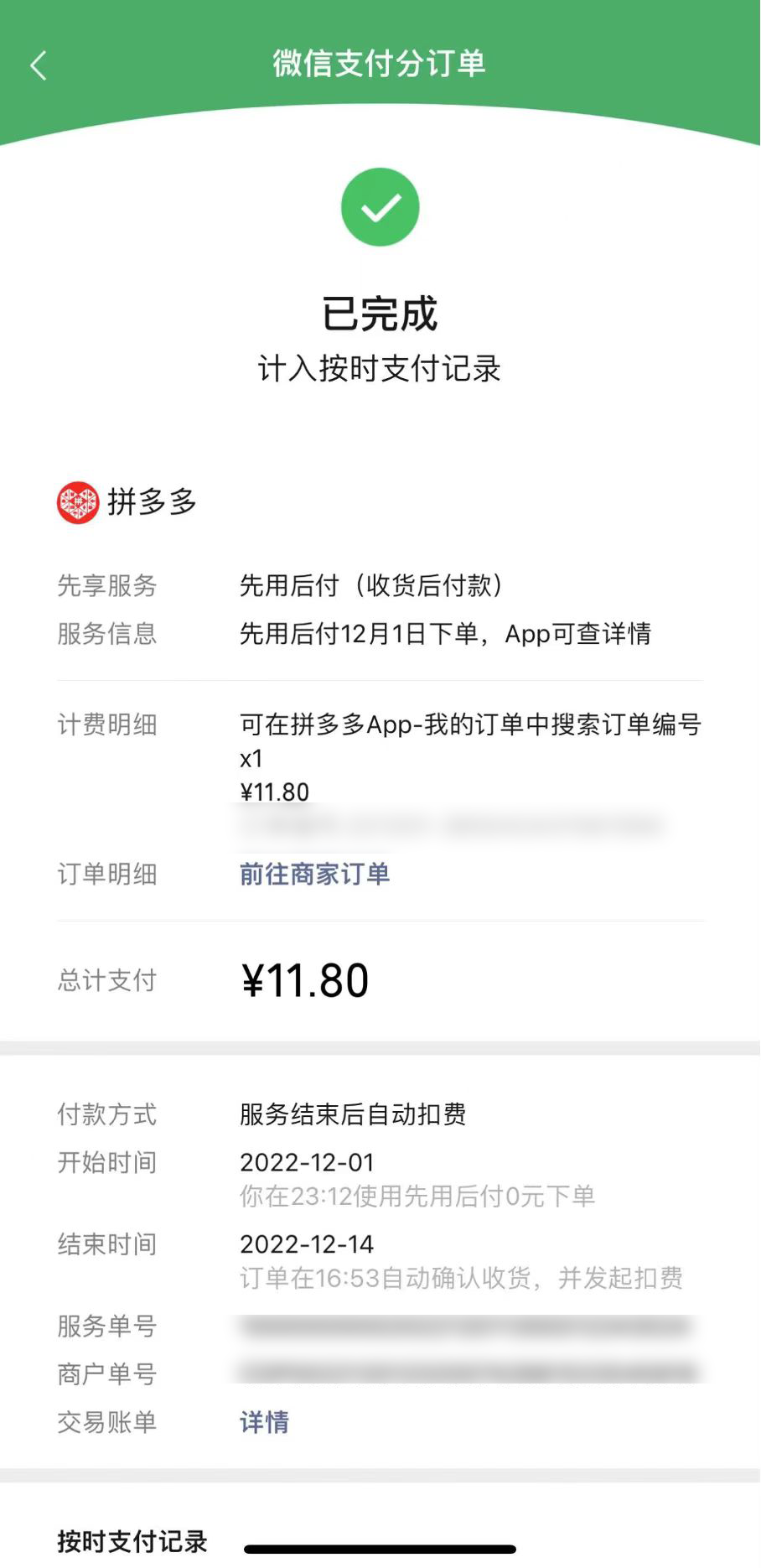Tap the back arrow to return
This screenshot has height=1568, width=761.
[x=37, y=64]
